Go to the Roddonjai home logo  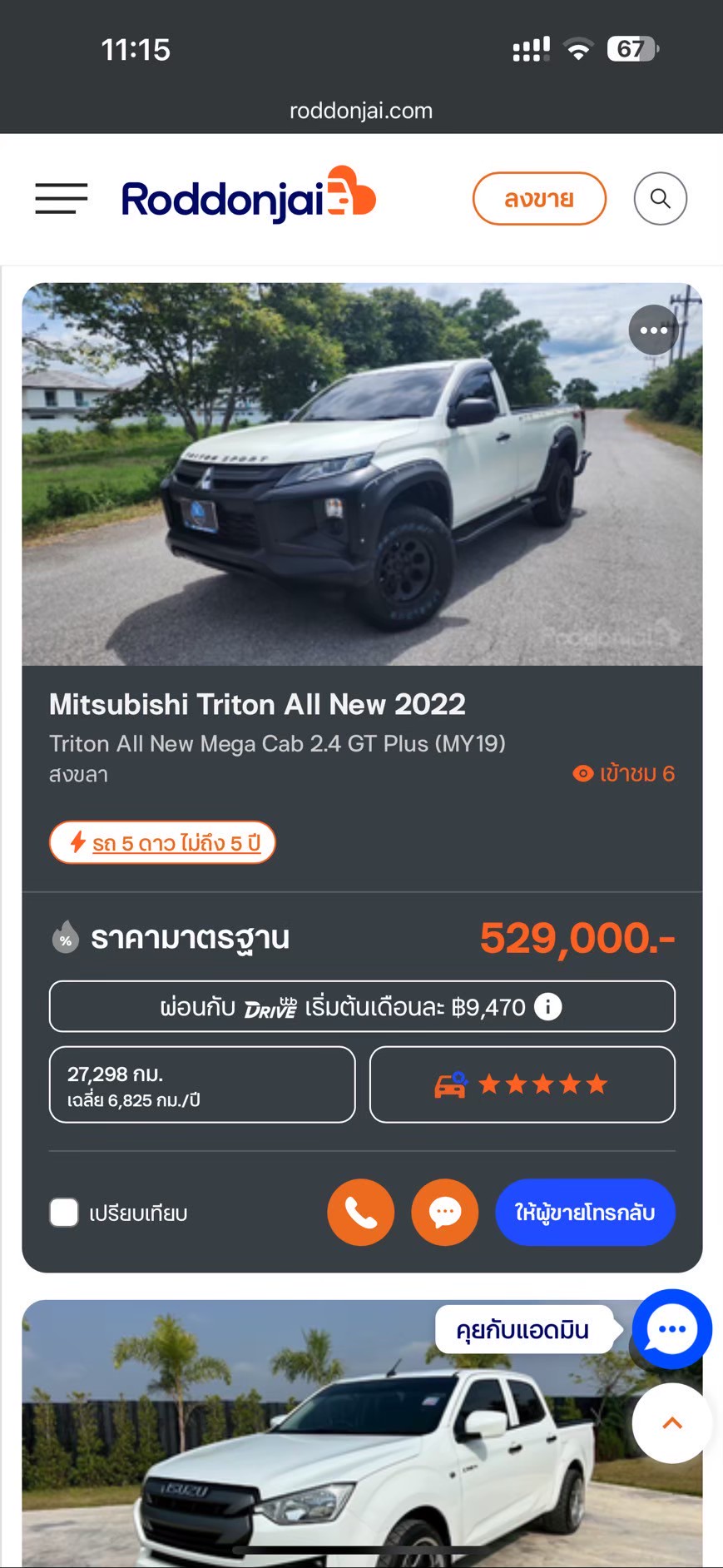pos(248,197)
